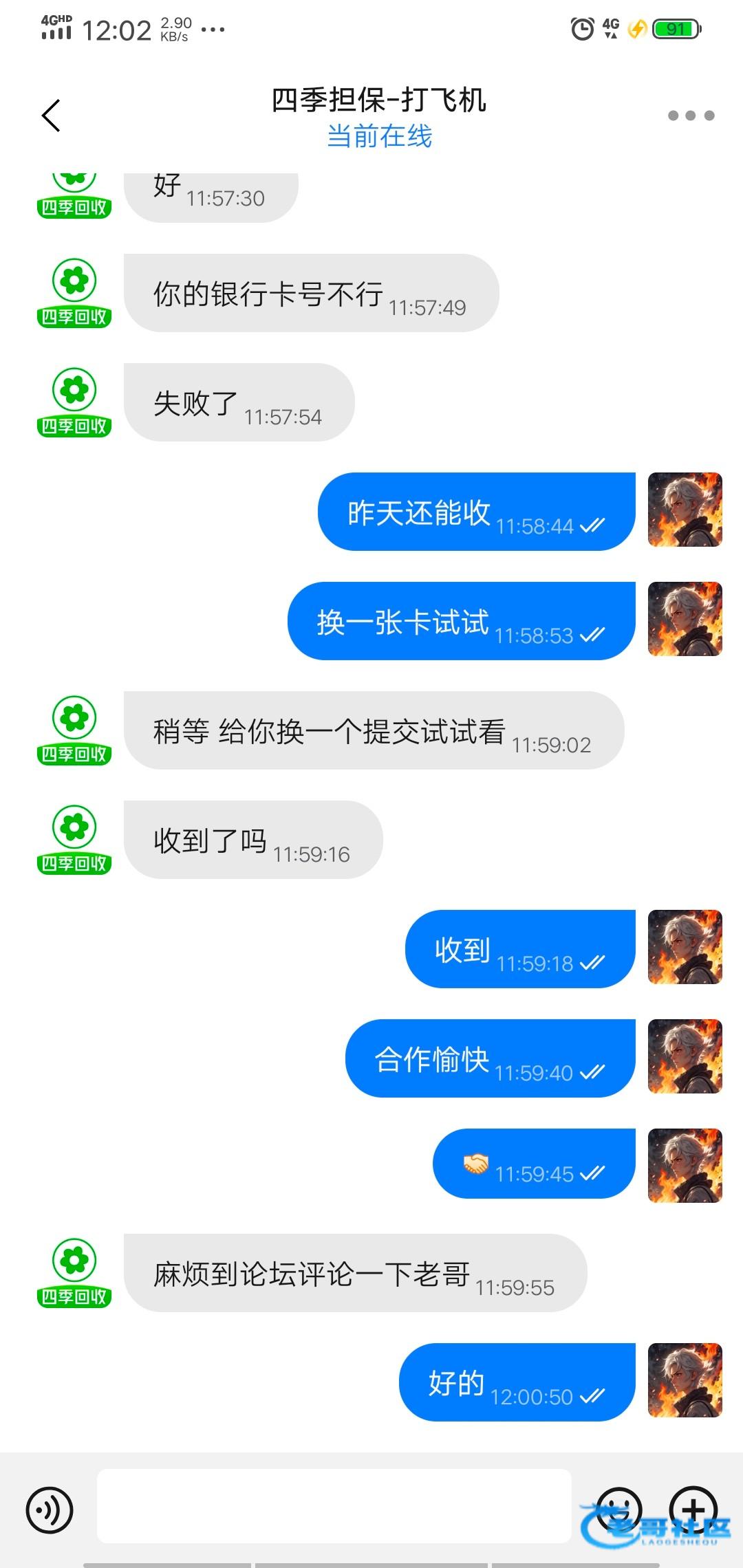Go back from the chat screen
Image resolution: width=743 pixels, height=1568 pixels.
point(51,115)
